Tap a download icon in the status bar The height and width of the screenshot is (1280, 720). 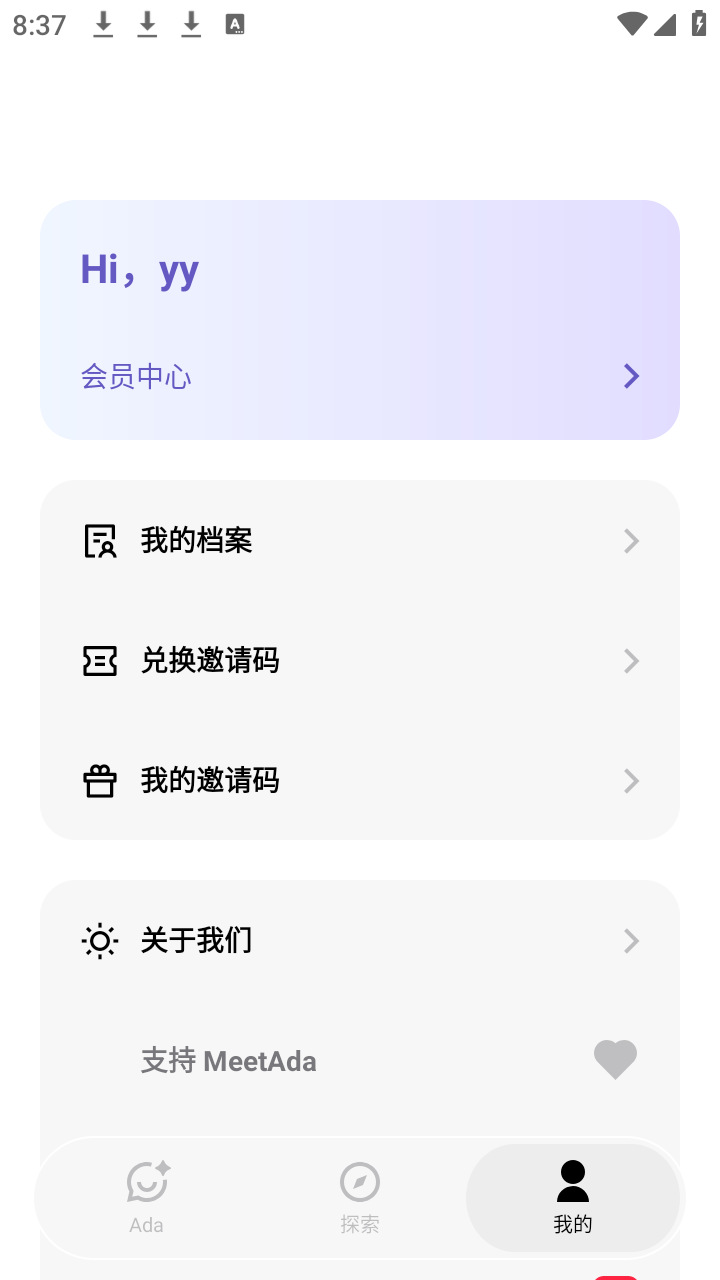coord(102,25)
